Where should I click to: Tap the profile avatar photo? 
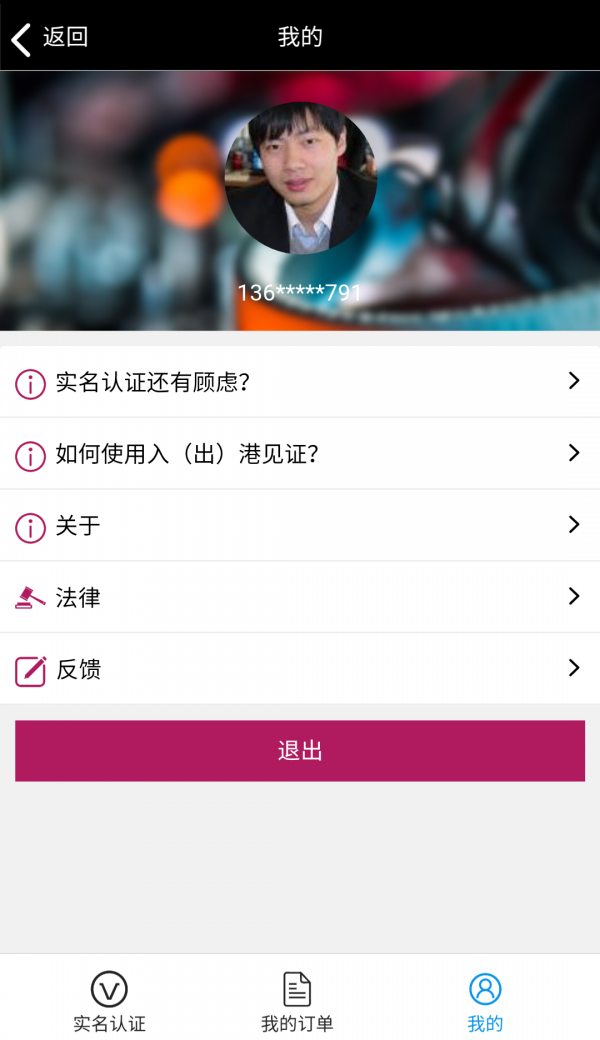[x=301, y=178]
